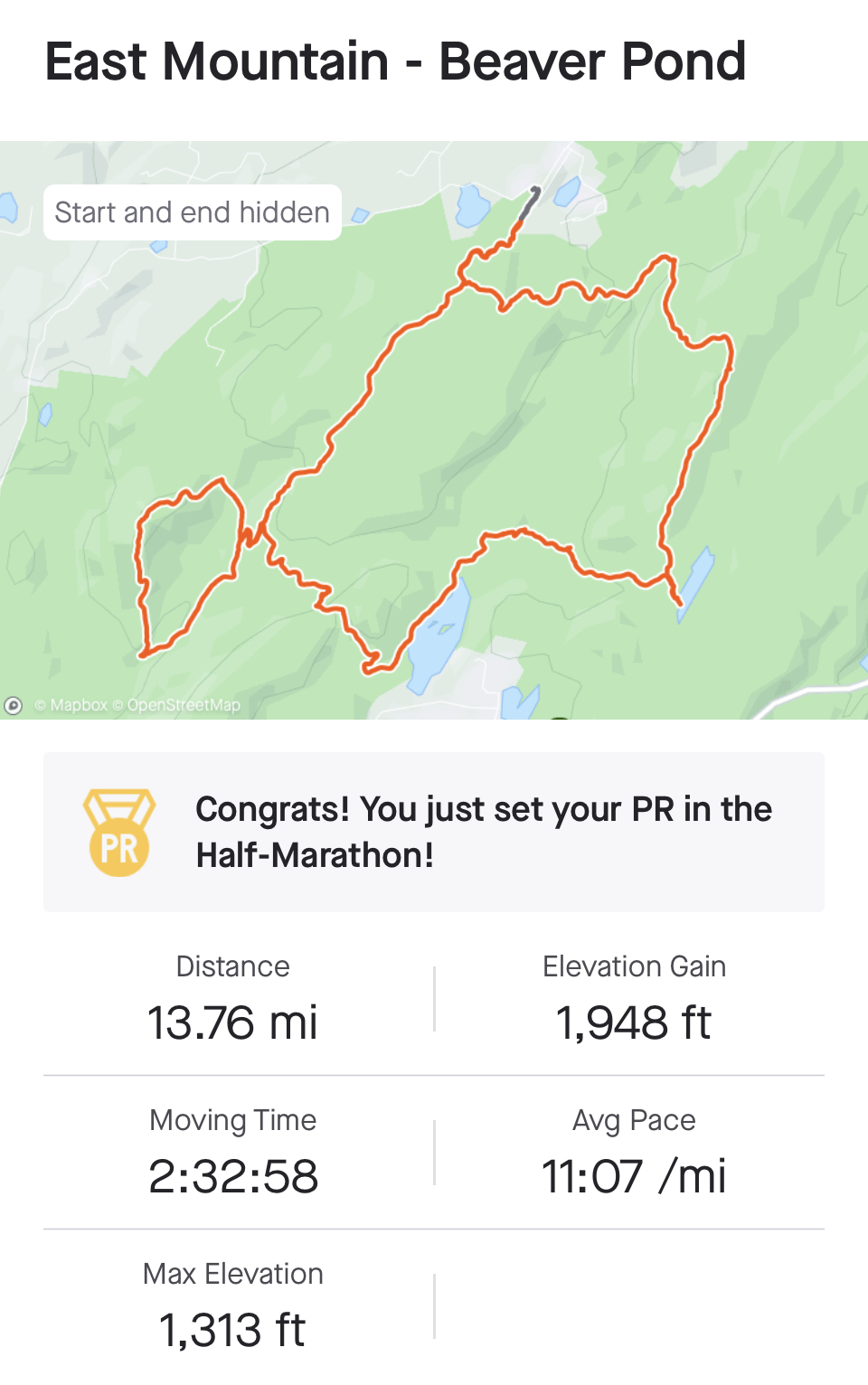Open the Mapbox attribution info icon
The width and height of the screenshot is (868, 1385).
point(14,705)
